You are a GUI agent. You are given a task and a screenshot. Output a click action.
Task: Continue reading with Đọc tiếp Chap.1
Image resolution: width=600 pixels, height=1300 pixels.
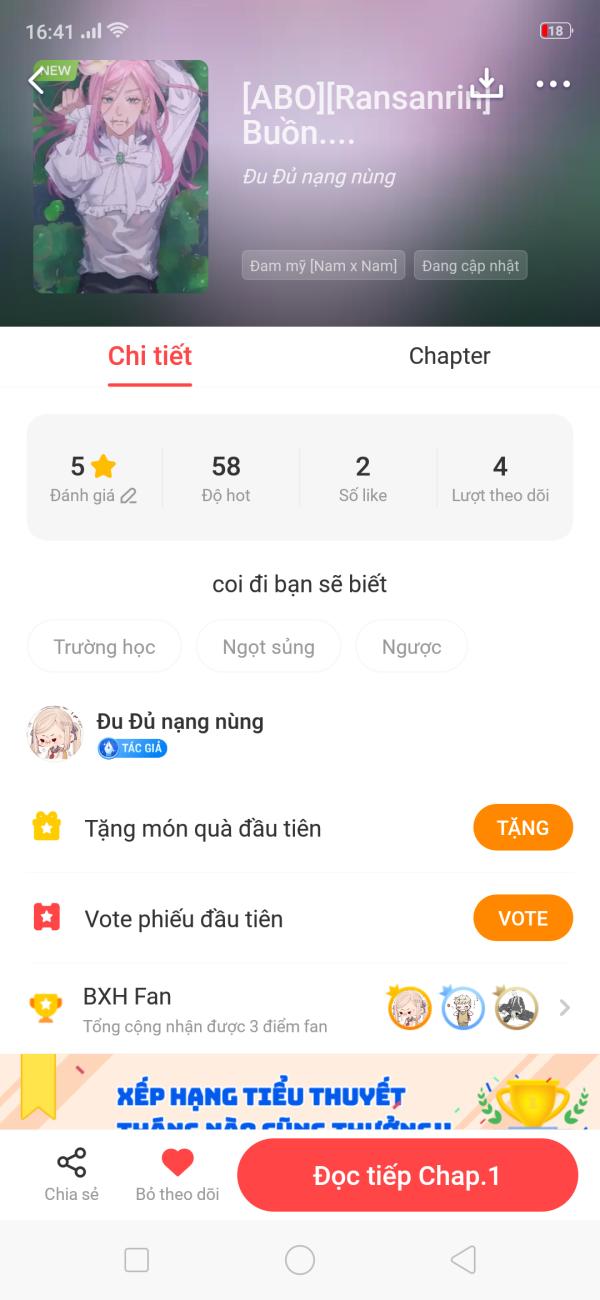[x=407, y=1176]
